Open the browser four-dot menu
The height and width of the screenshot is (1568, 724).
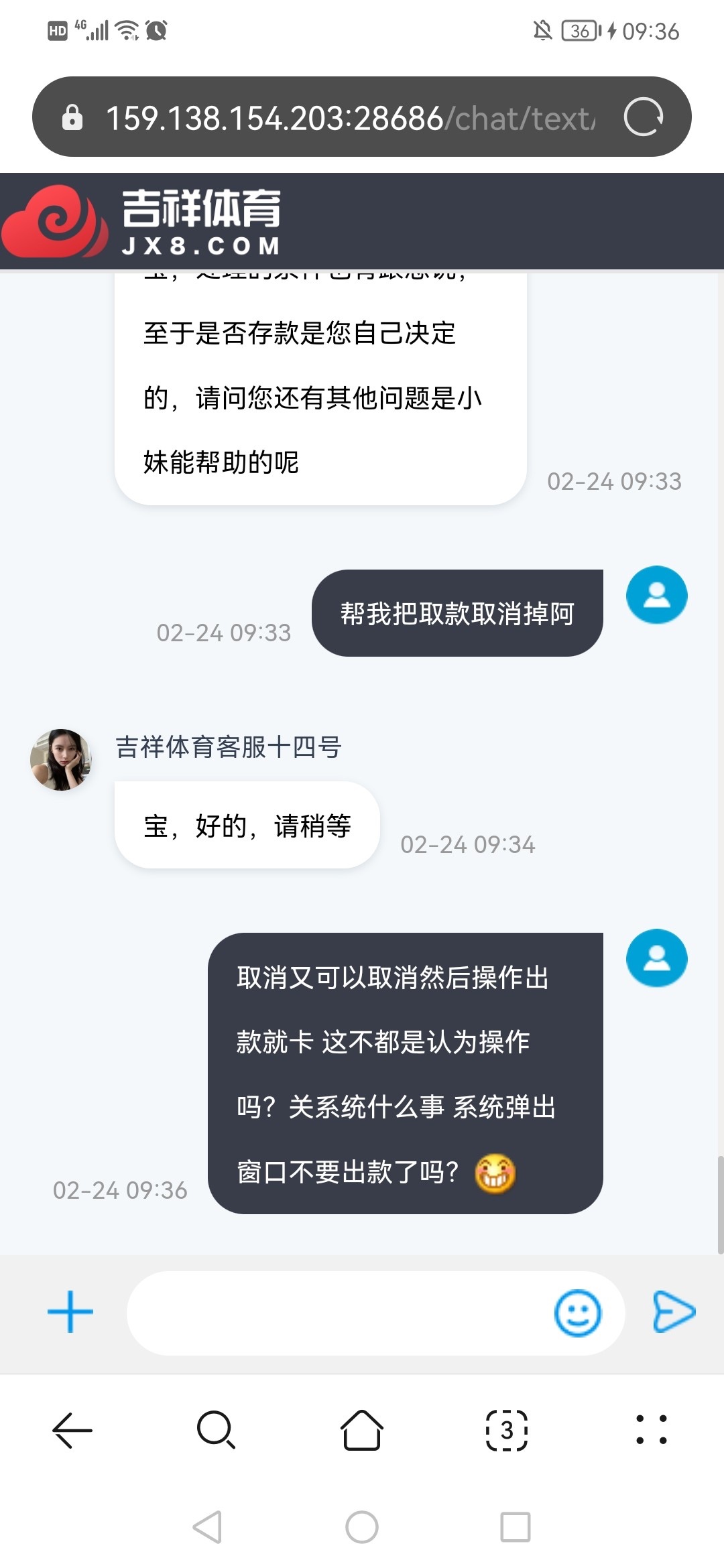(x=651, y=1430)
